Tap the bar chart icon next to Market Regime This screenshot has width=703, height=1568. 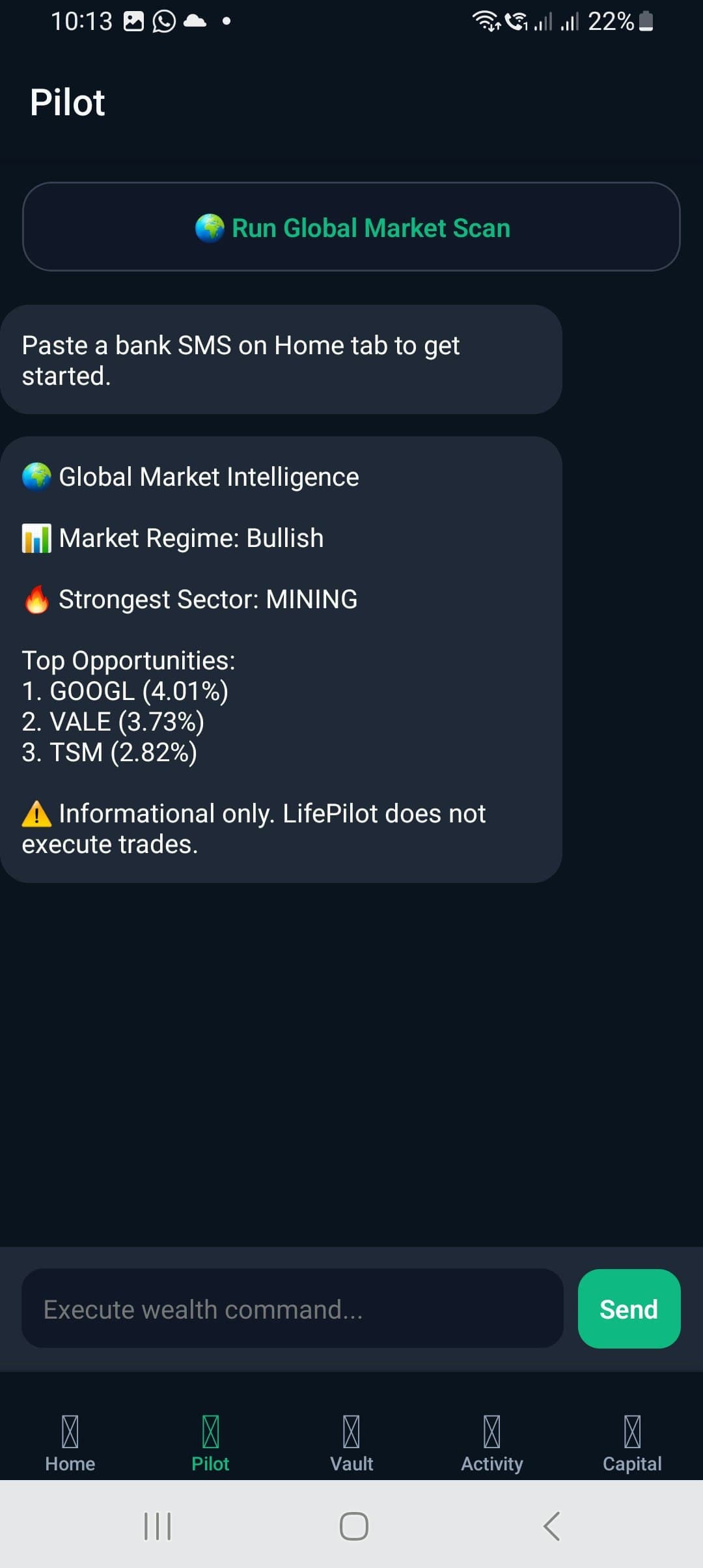(x=36, y=537)
